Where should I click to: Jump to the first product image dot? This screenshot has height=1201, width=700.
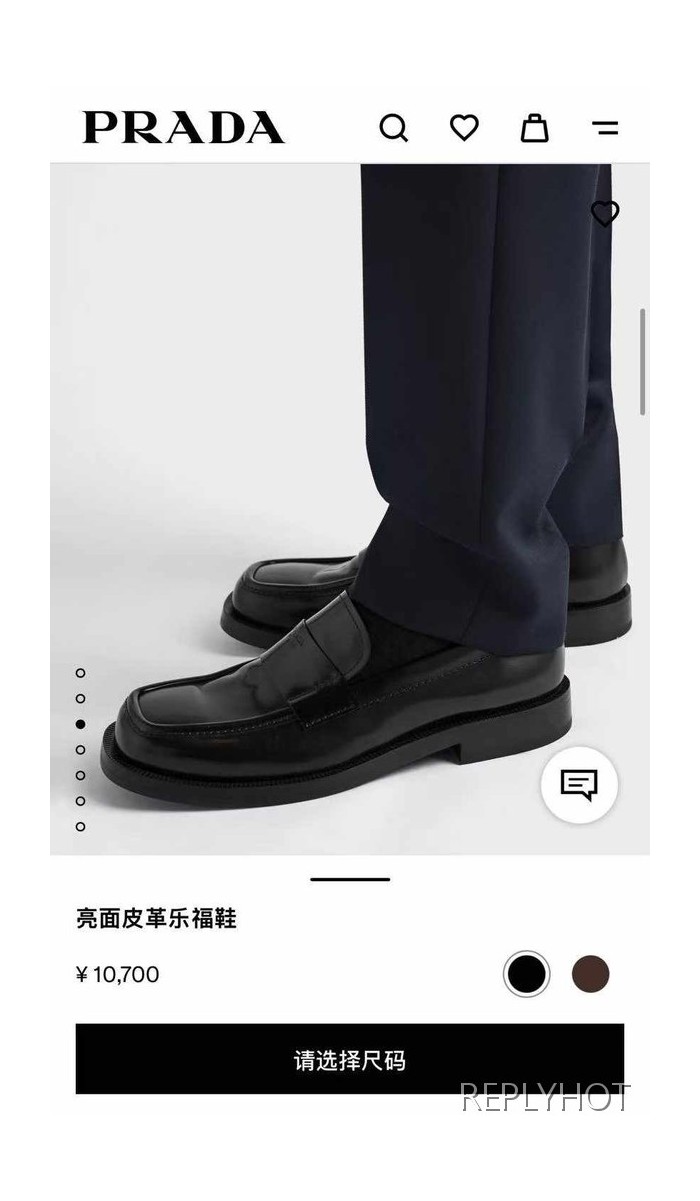(81, 673)
